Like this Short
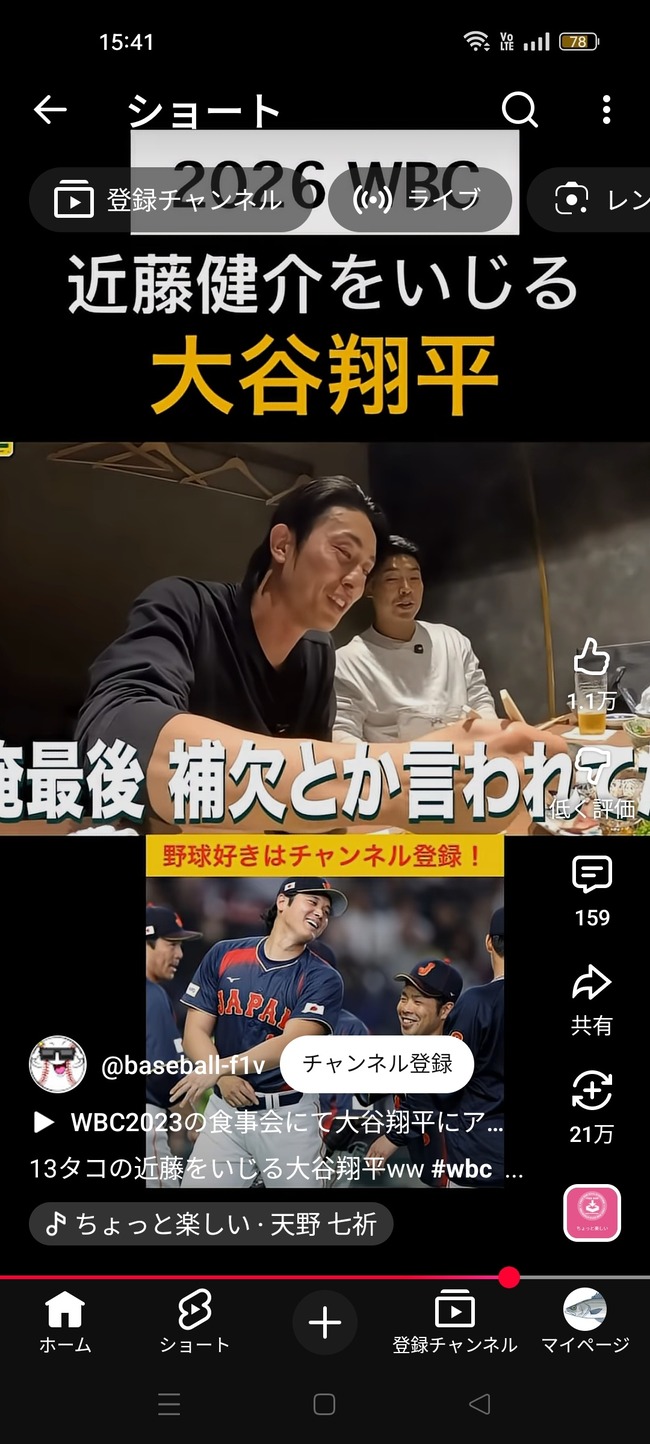Screen dimensions: 650x1444 point(591,660)
